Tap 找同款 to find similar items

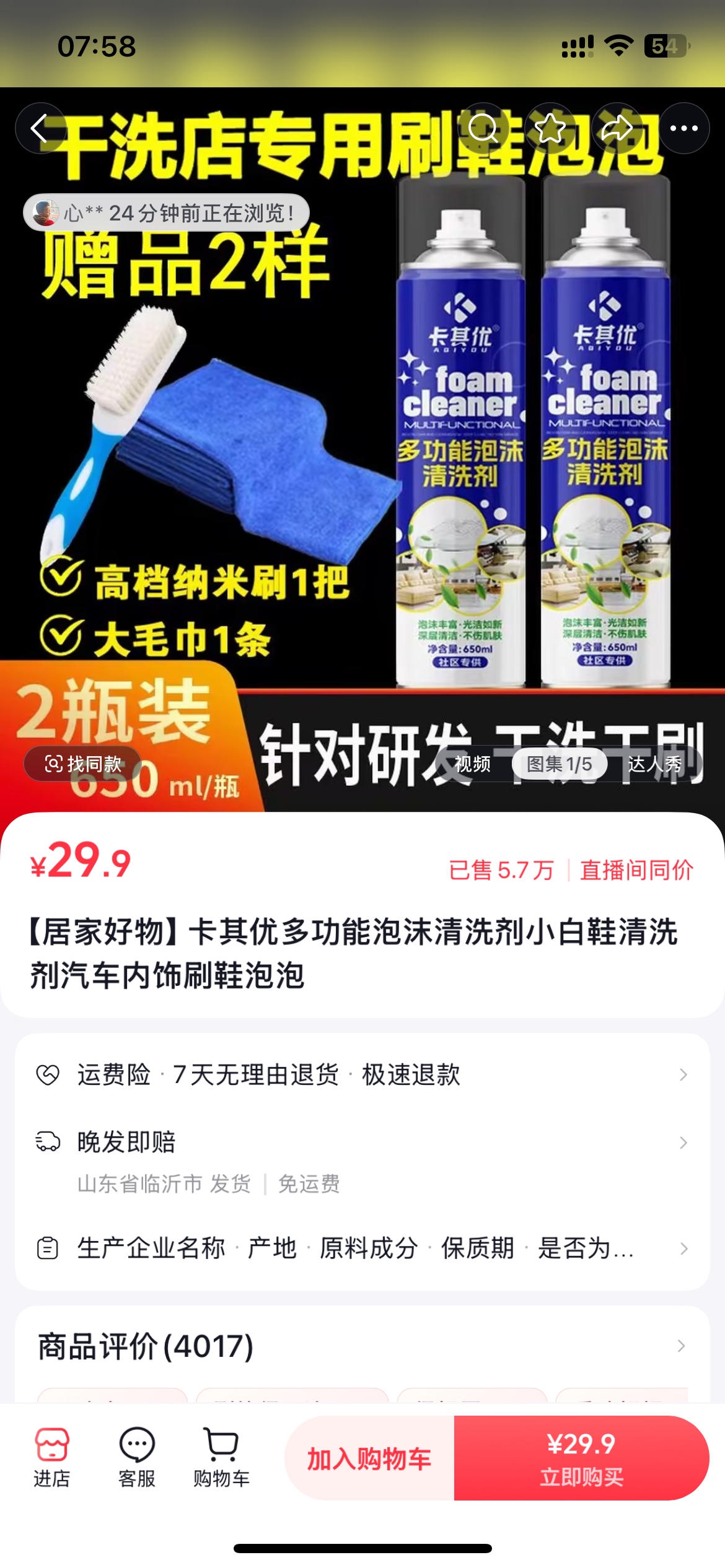point(83,764)
